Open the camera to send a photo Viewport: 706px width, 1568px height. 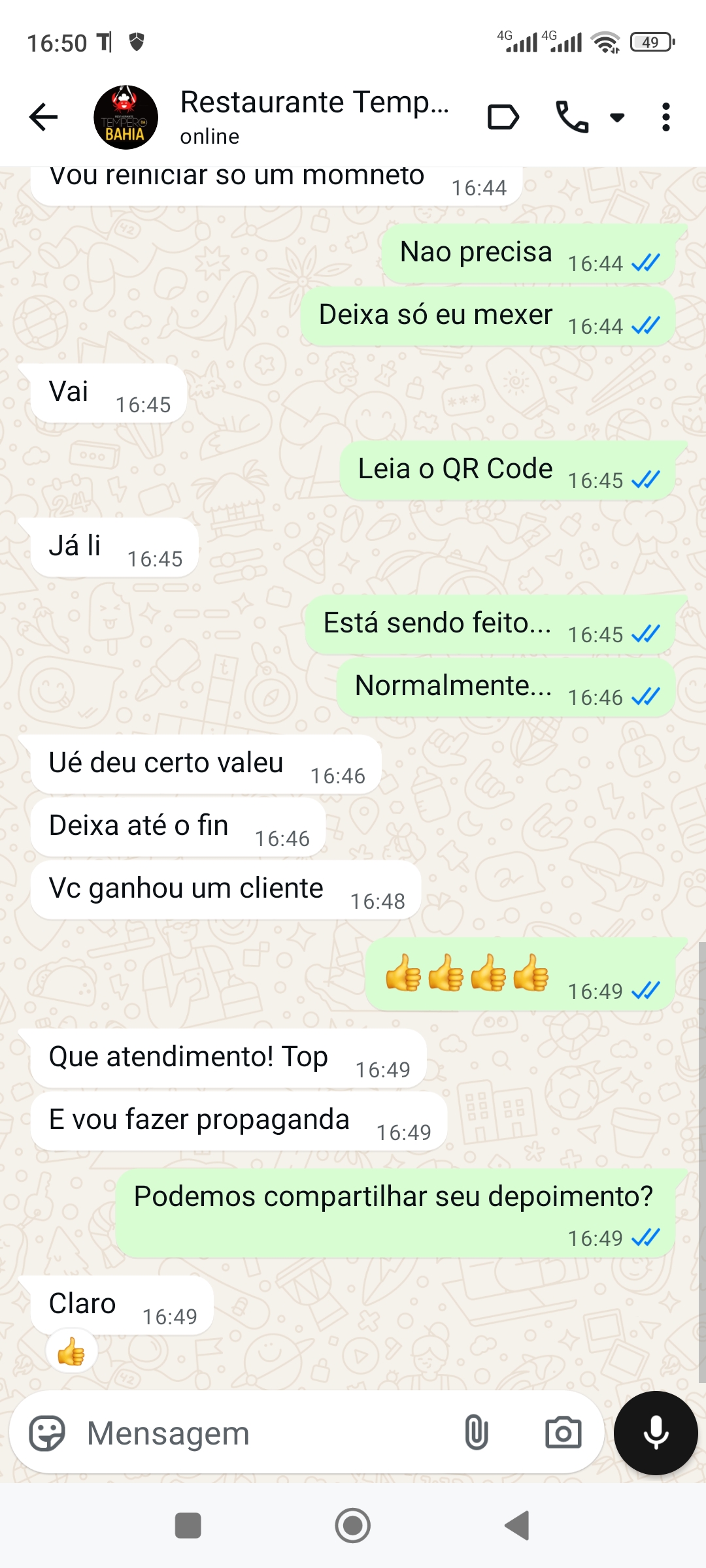[x=563, y=1433]
